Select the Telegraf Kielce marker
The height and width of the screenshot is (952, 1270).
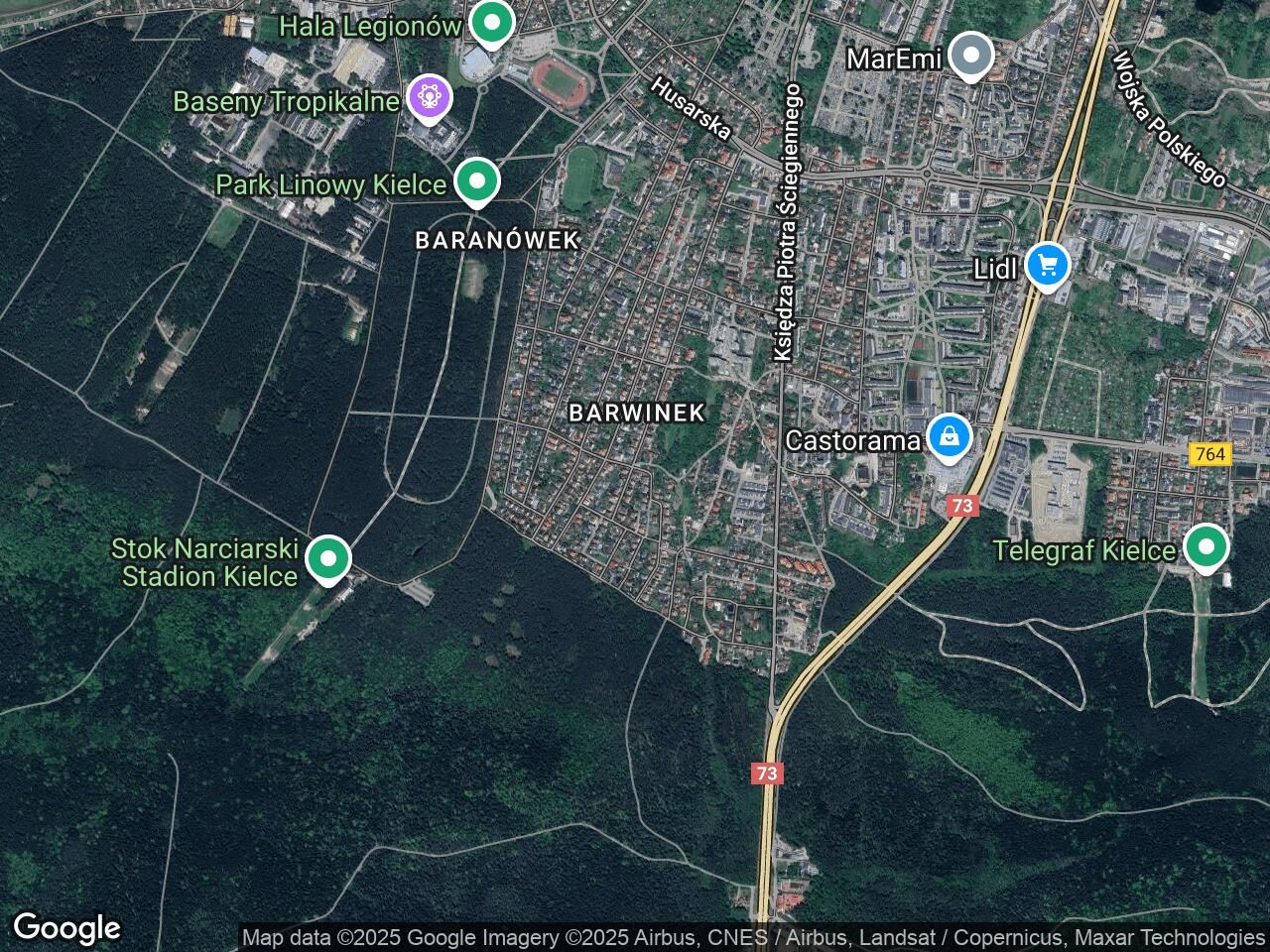point(1206,547)
